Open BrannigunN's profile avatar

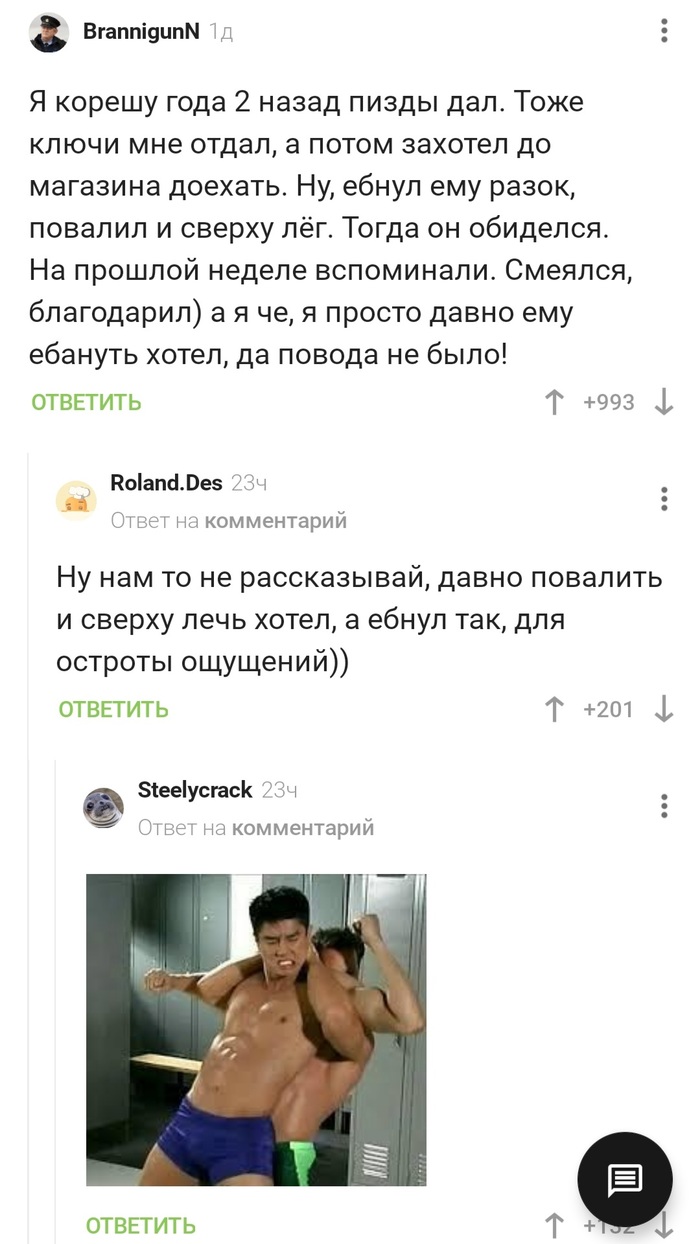(49, 33)
